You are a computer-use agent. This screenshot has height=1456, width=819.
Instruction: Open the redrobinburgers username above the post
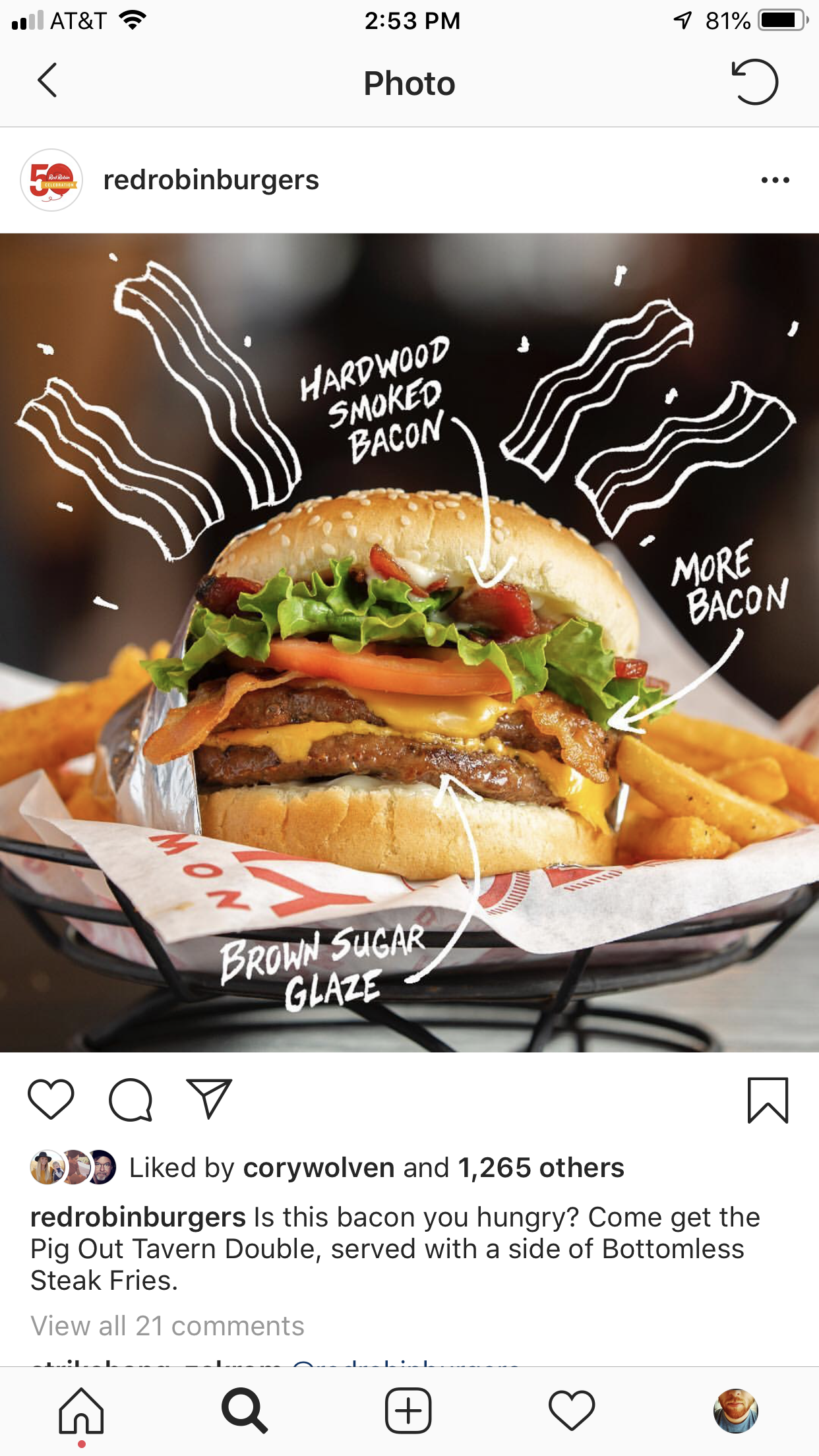pyautogui.click(x=211, y=180)
